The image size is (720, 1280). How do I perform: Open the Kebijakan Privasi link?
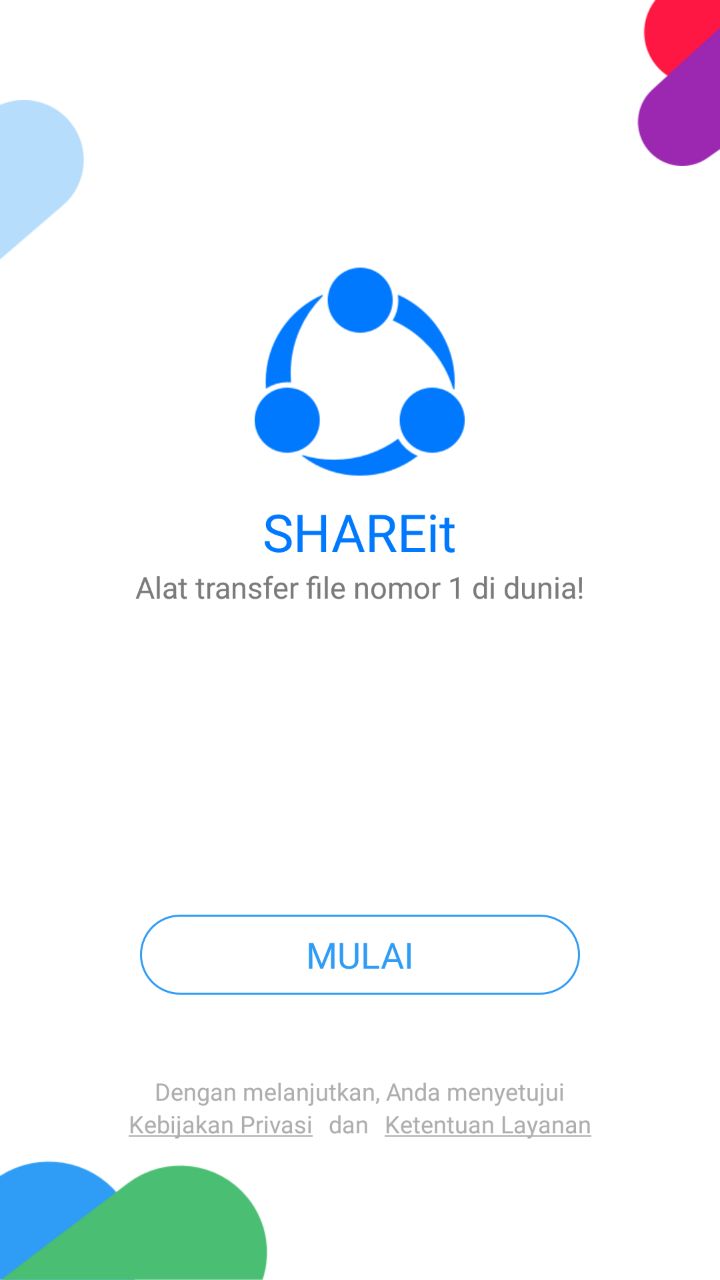pos(221,1125)
